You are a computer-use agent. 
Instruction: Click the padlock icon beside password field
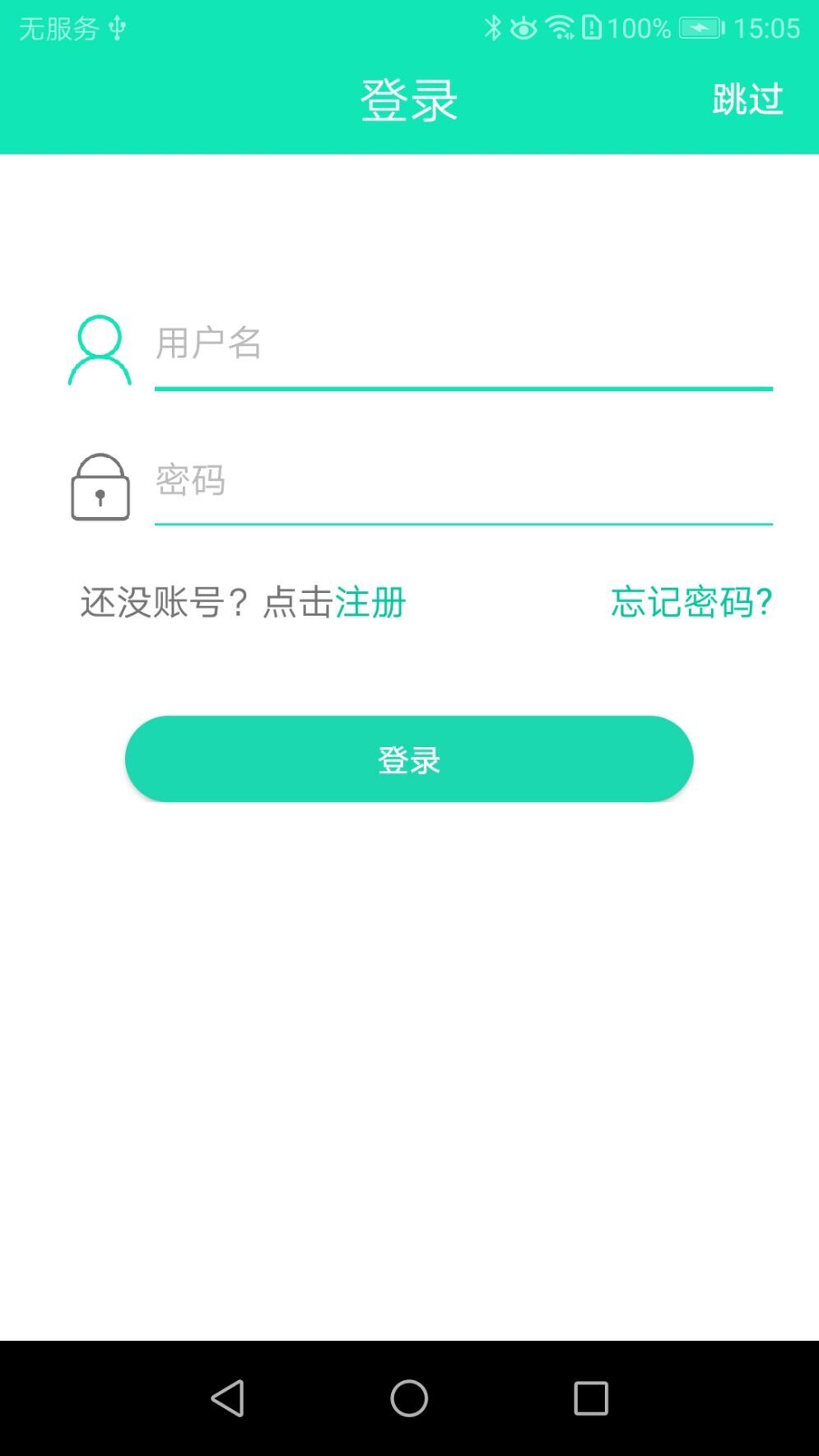[100, 488]
